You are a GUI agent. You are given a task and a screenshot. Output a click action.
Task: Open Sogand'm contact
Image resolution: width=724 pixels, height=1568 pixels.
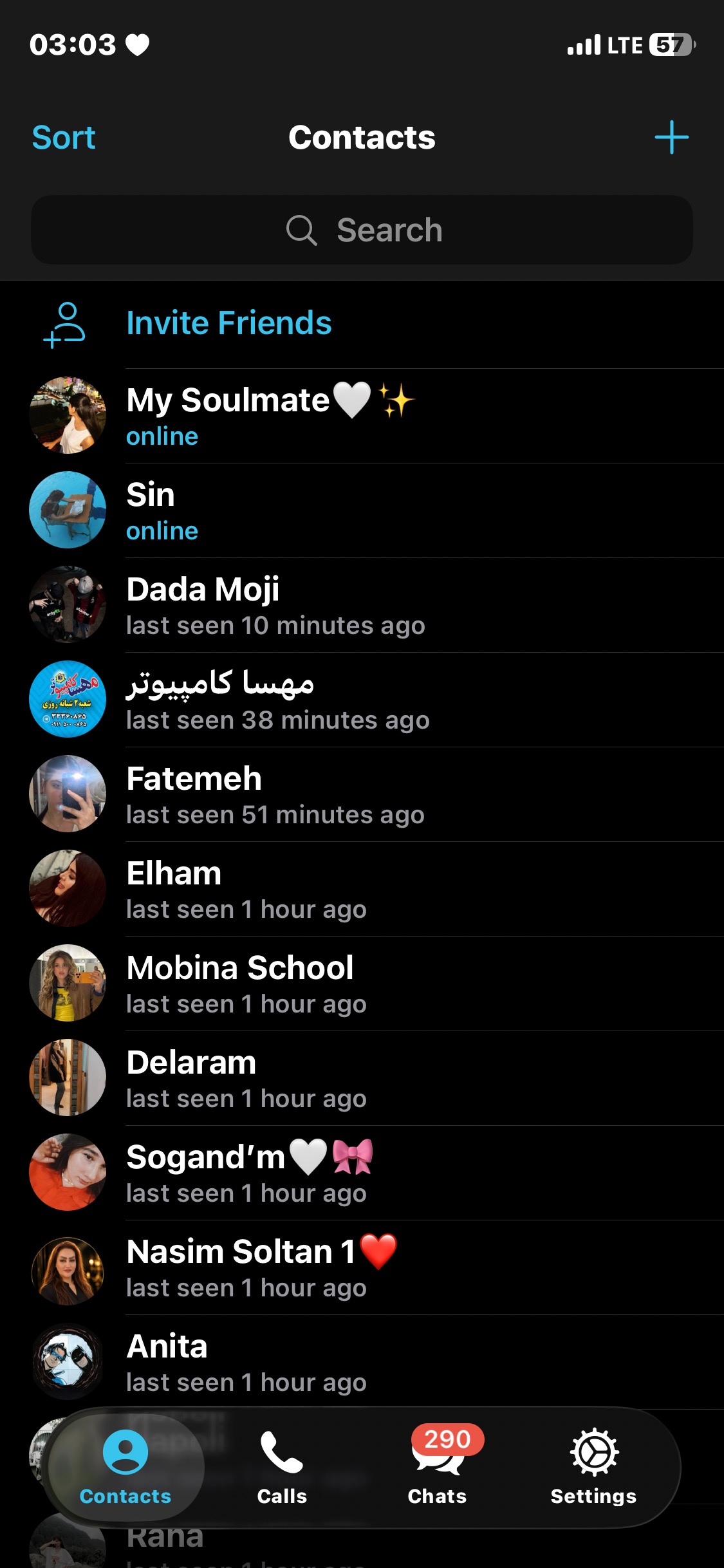tap(362, 1173)
